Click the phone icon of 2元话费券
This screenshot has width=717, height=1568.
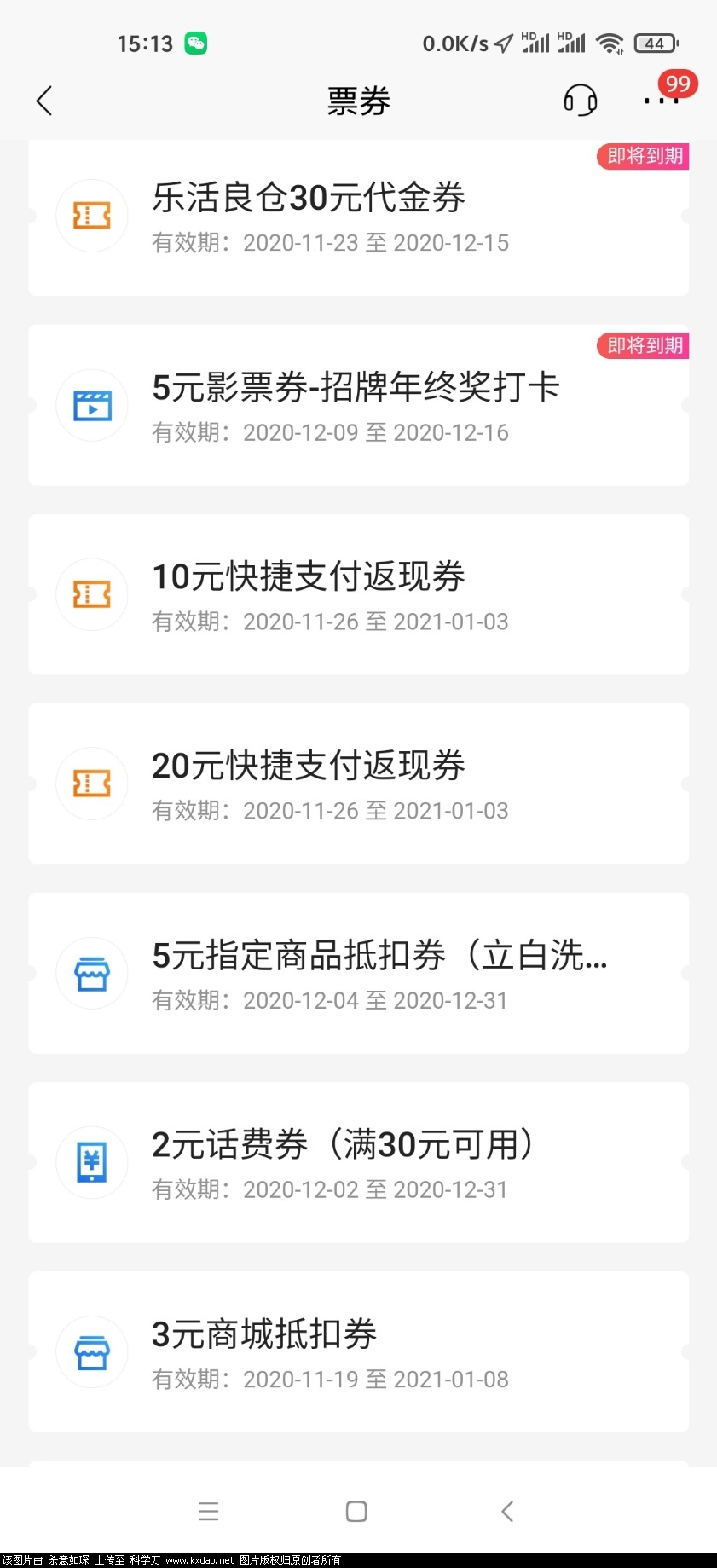pos(91,1162)
